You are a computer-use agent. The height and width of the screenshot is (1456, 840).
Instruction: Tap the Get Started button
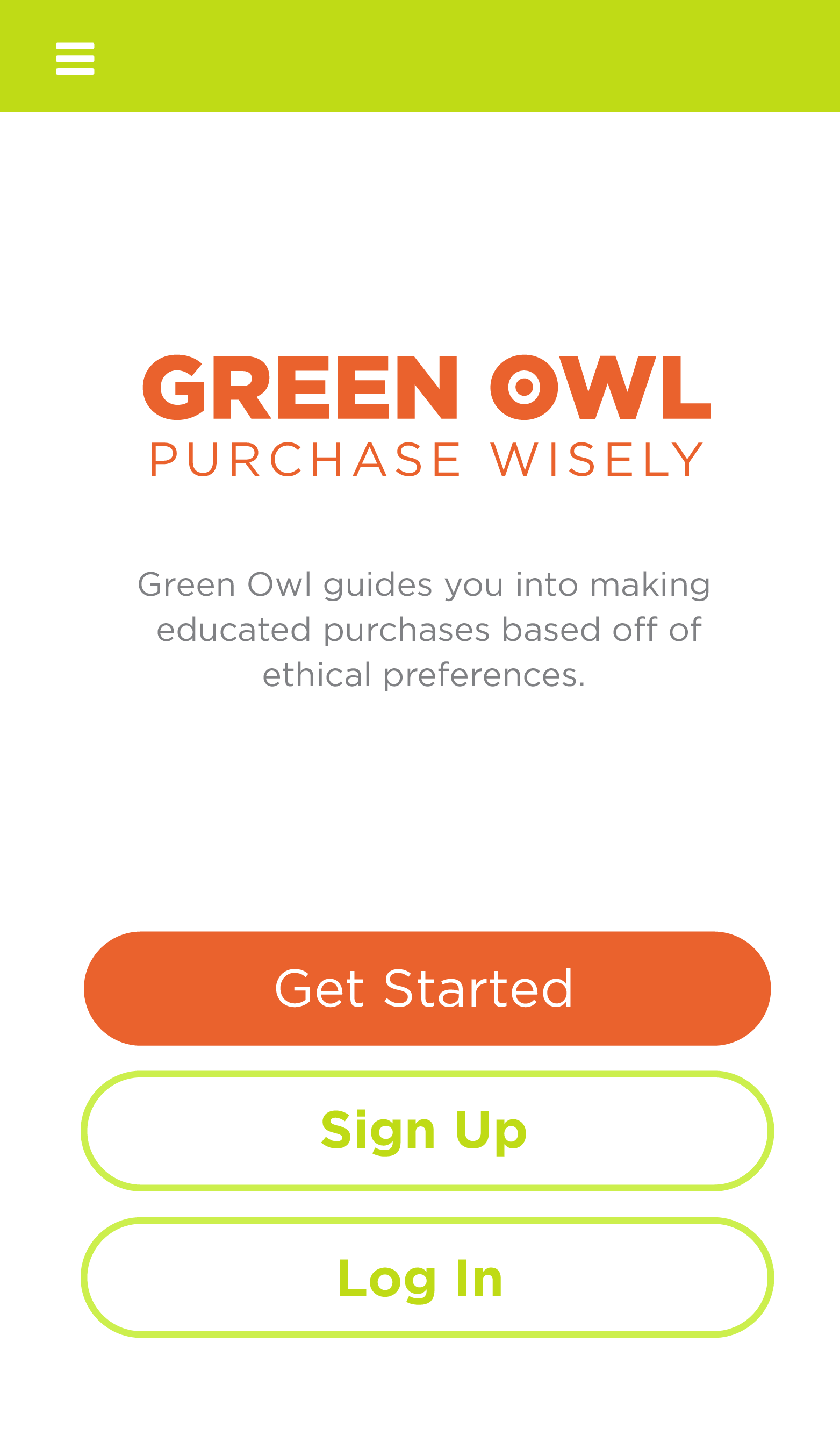click(x=427, y=988)
